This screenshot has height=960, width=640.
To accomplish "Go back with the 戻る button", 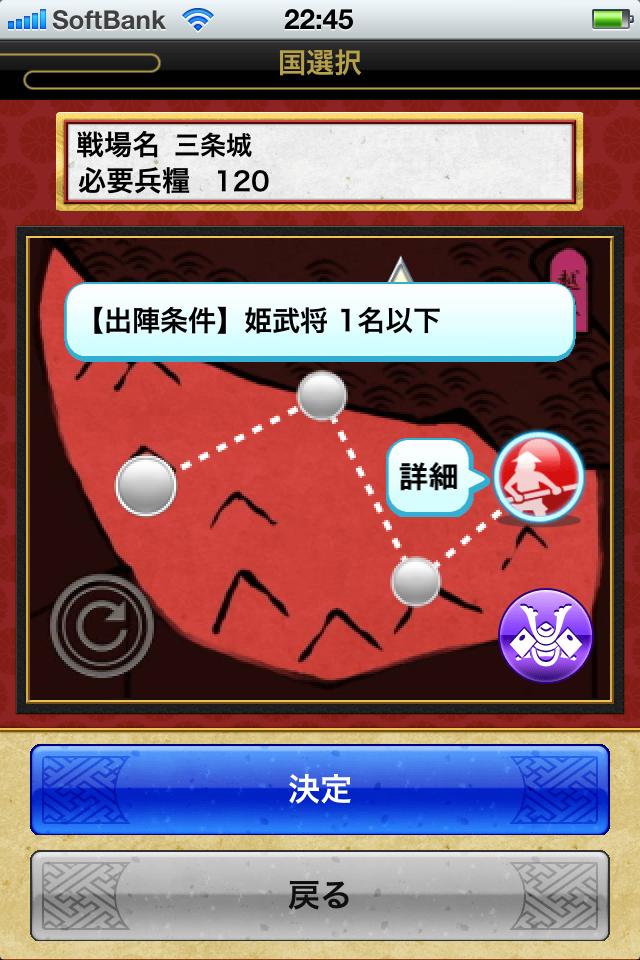I will (320, 895).
